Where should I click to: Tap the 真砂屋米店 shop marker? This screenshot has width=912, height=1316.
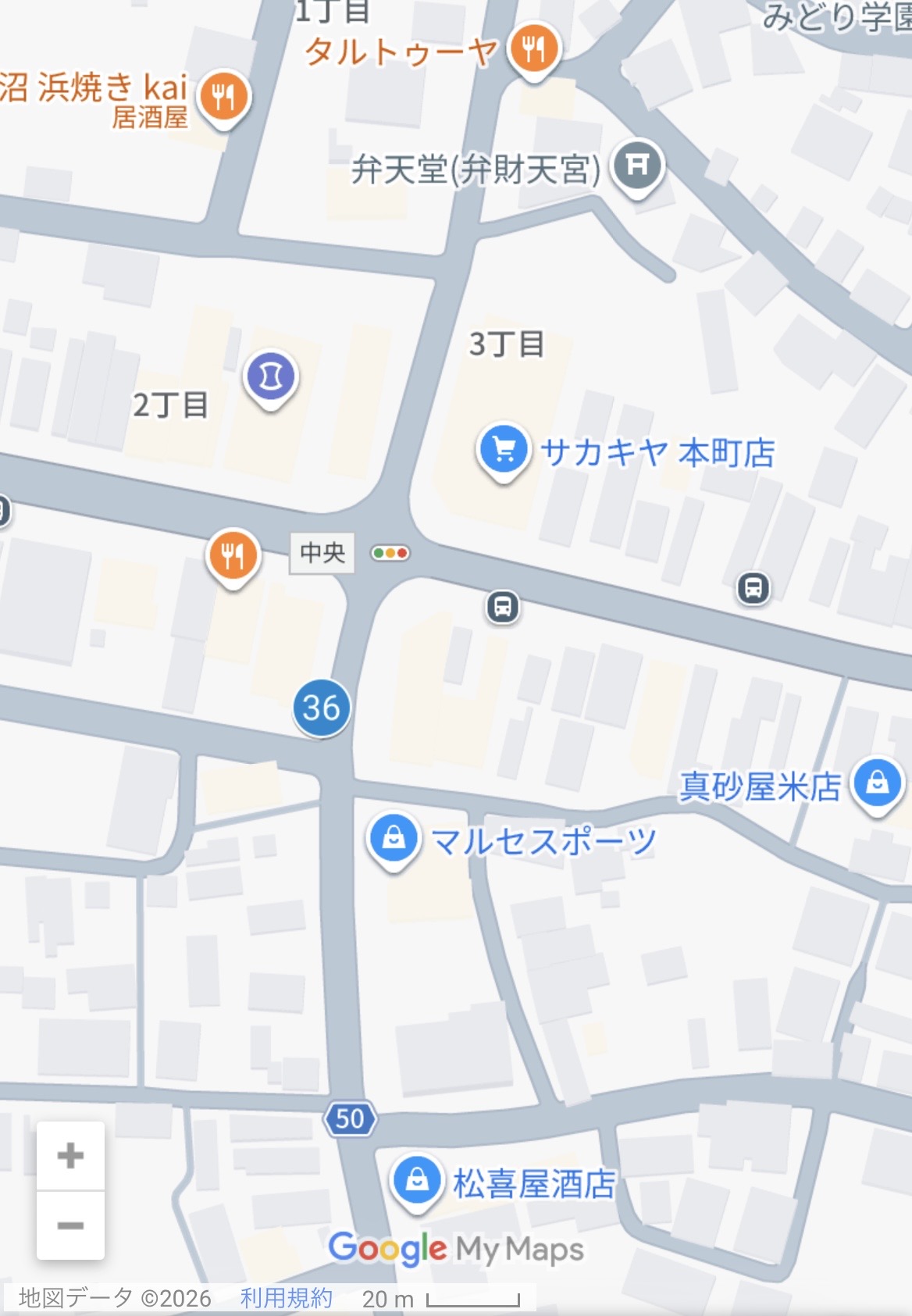[x=877, y=783]
